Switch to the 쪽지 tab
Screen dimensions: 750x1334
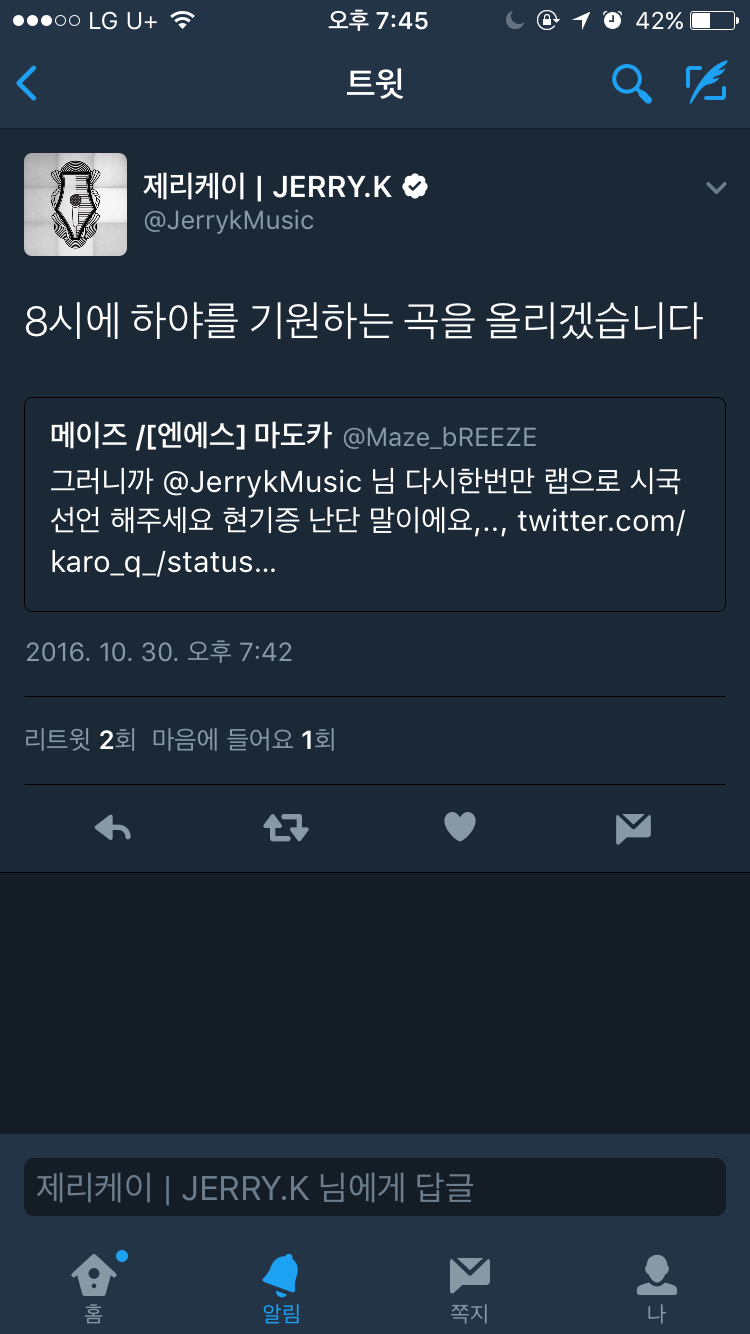[469, 1287]
